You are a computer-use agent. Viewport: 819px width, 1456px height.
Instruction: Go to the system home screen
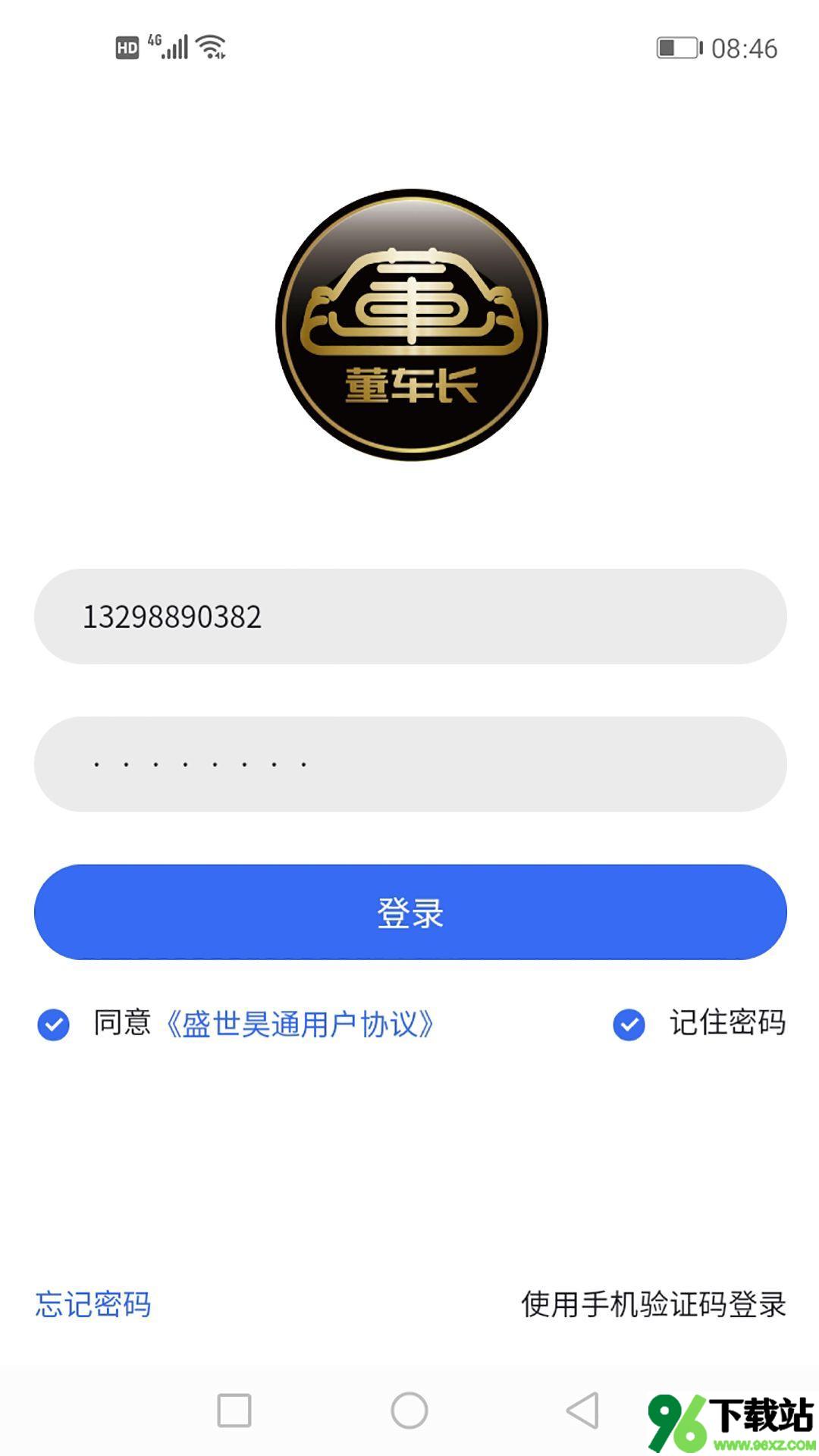click(x=409, y=1410)
